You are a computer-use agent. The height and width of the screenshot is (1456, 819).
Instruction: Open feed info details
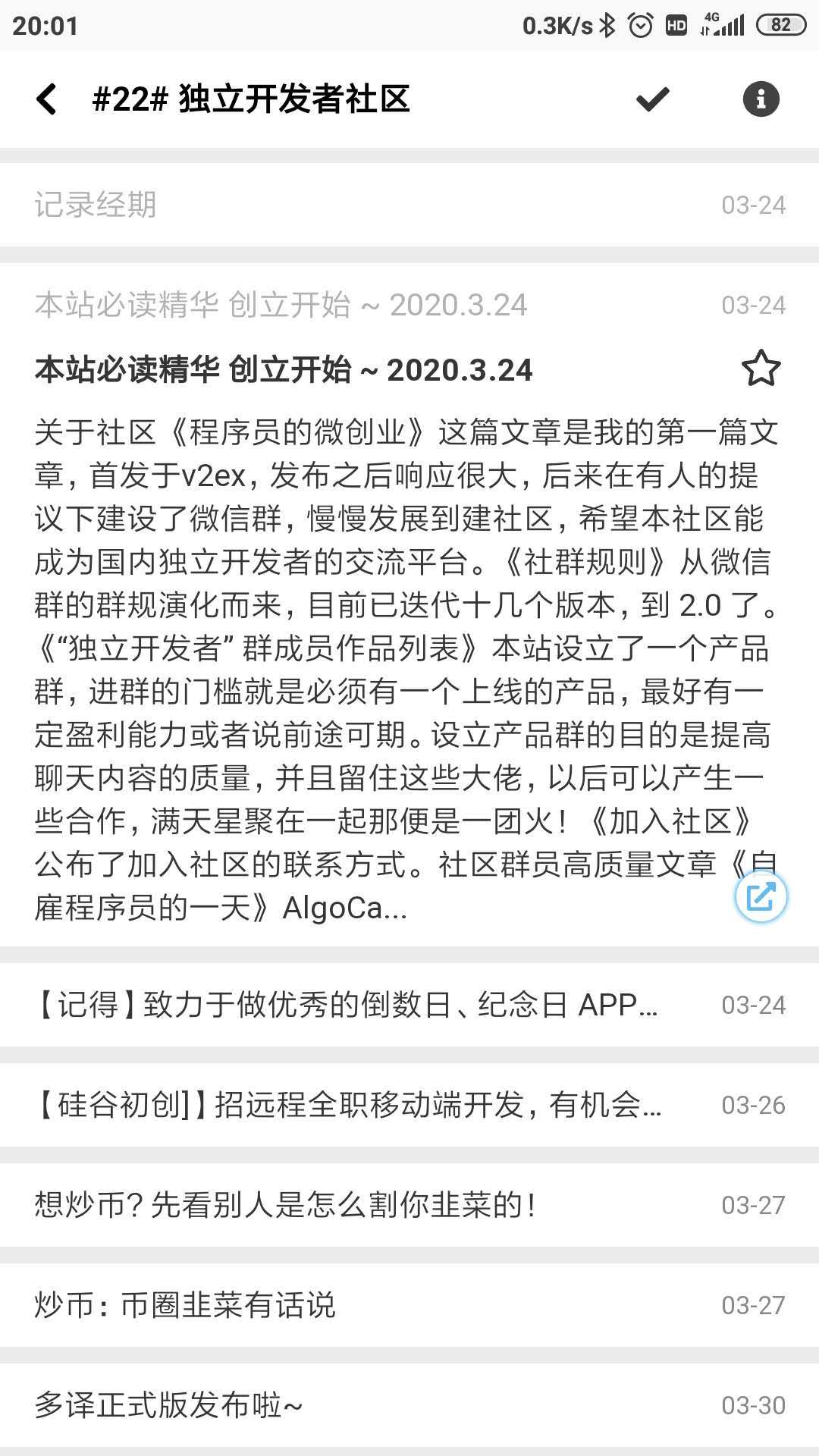tap(761, 99)
